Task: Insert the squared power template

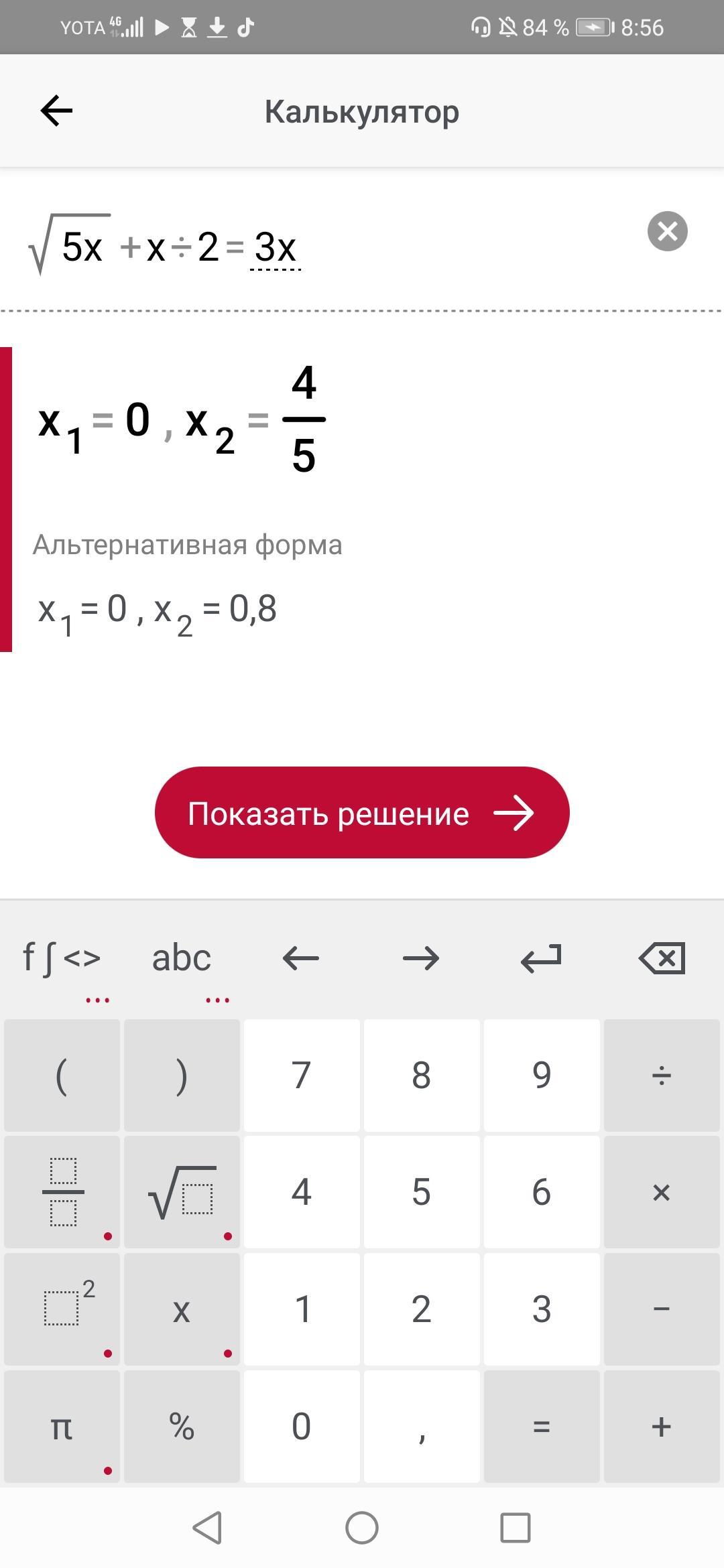Action: pos(62,1309)
